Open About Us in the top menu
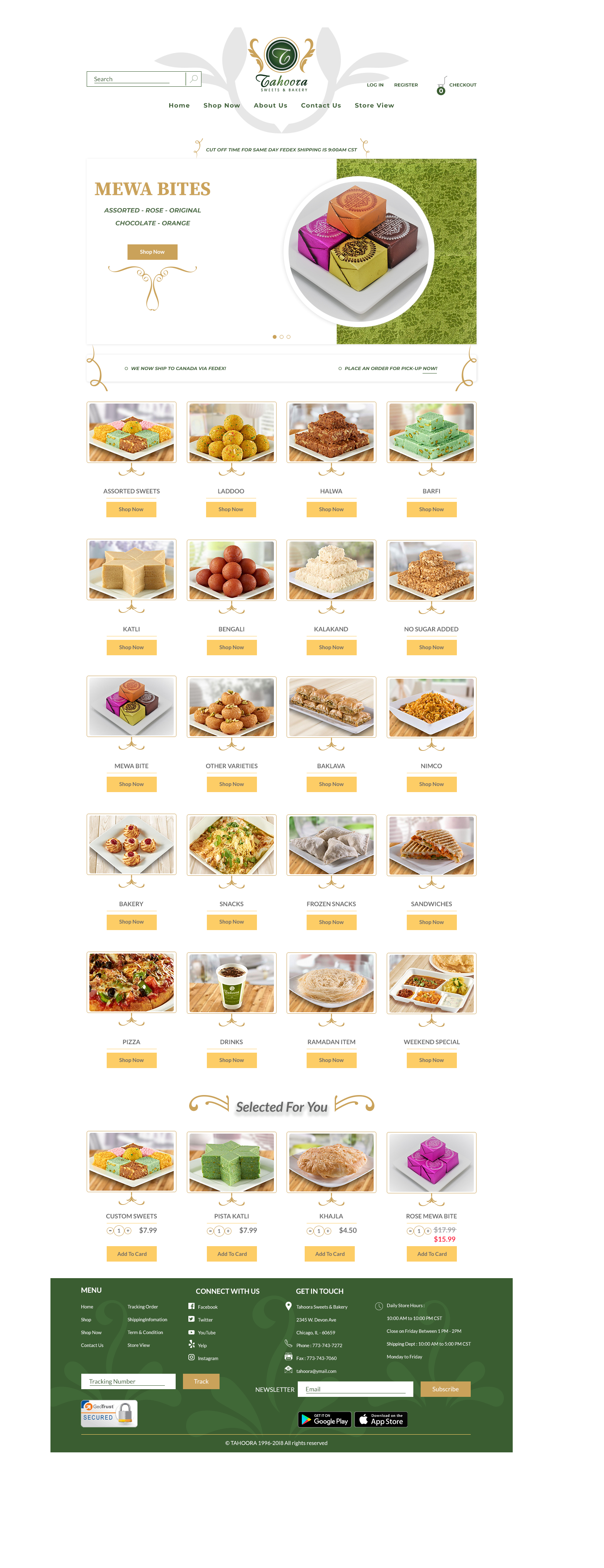 [x=270, y=105]
